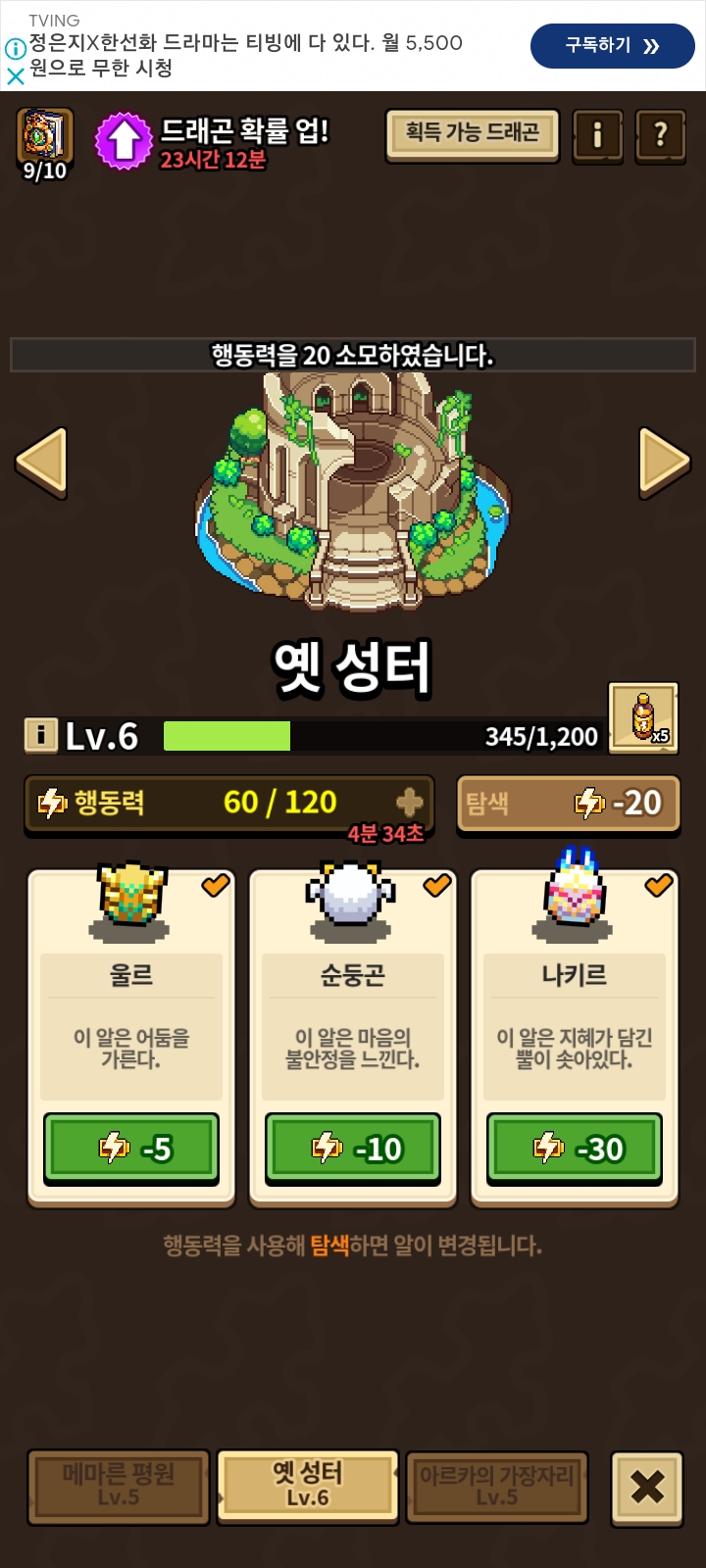Use the x5 potion item
706x1568 pixels.
pyautogui.click(x=643, y=718)
